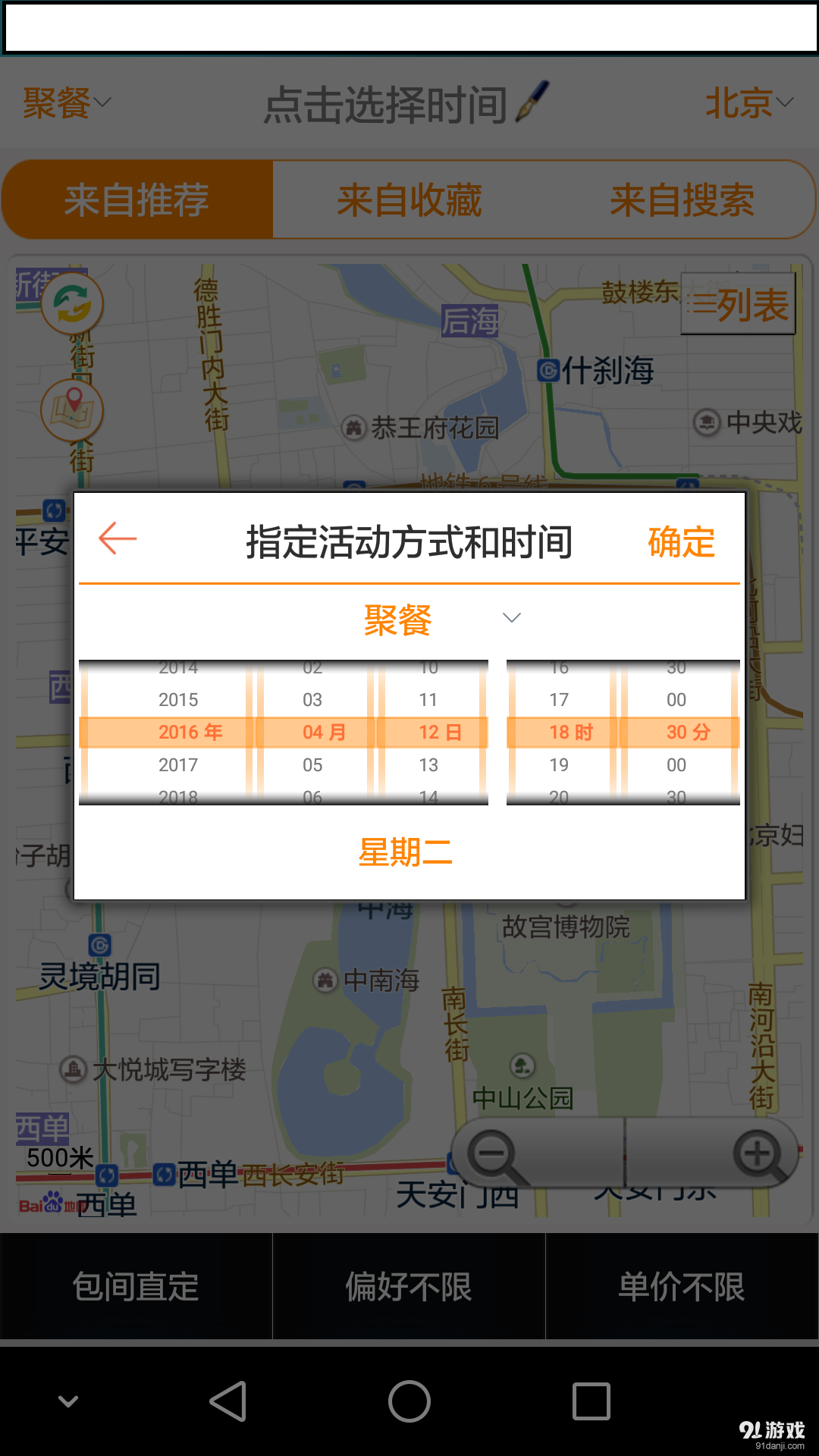Click the 包间直定 button at bottom
The width and height of the screenshot is (819, 1456).
click(x=135, y=1287)
